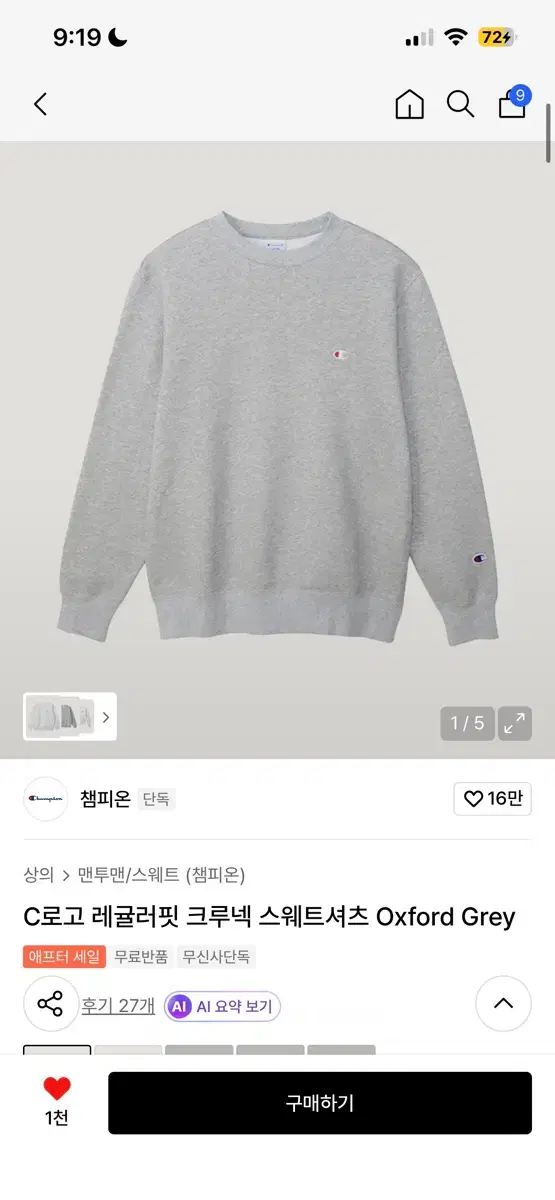Expand the product image fullscreen
Viewport: 555px width, 1200px height.
[515, 723]
